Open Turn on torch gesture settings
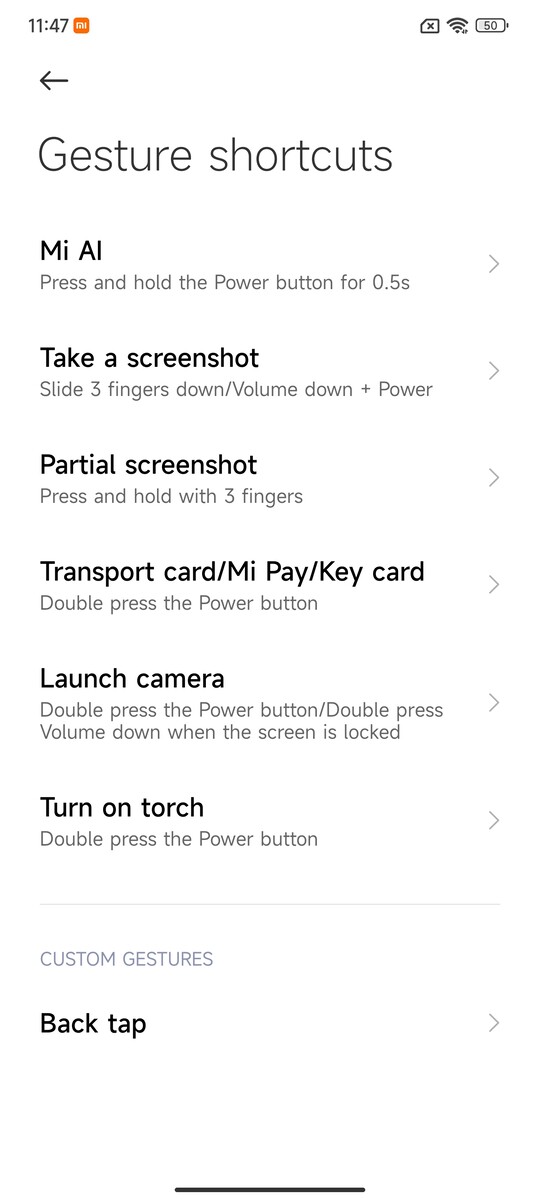Viewport: 540px width, 1200px height. [x=270, y=821]
